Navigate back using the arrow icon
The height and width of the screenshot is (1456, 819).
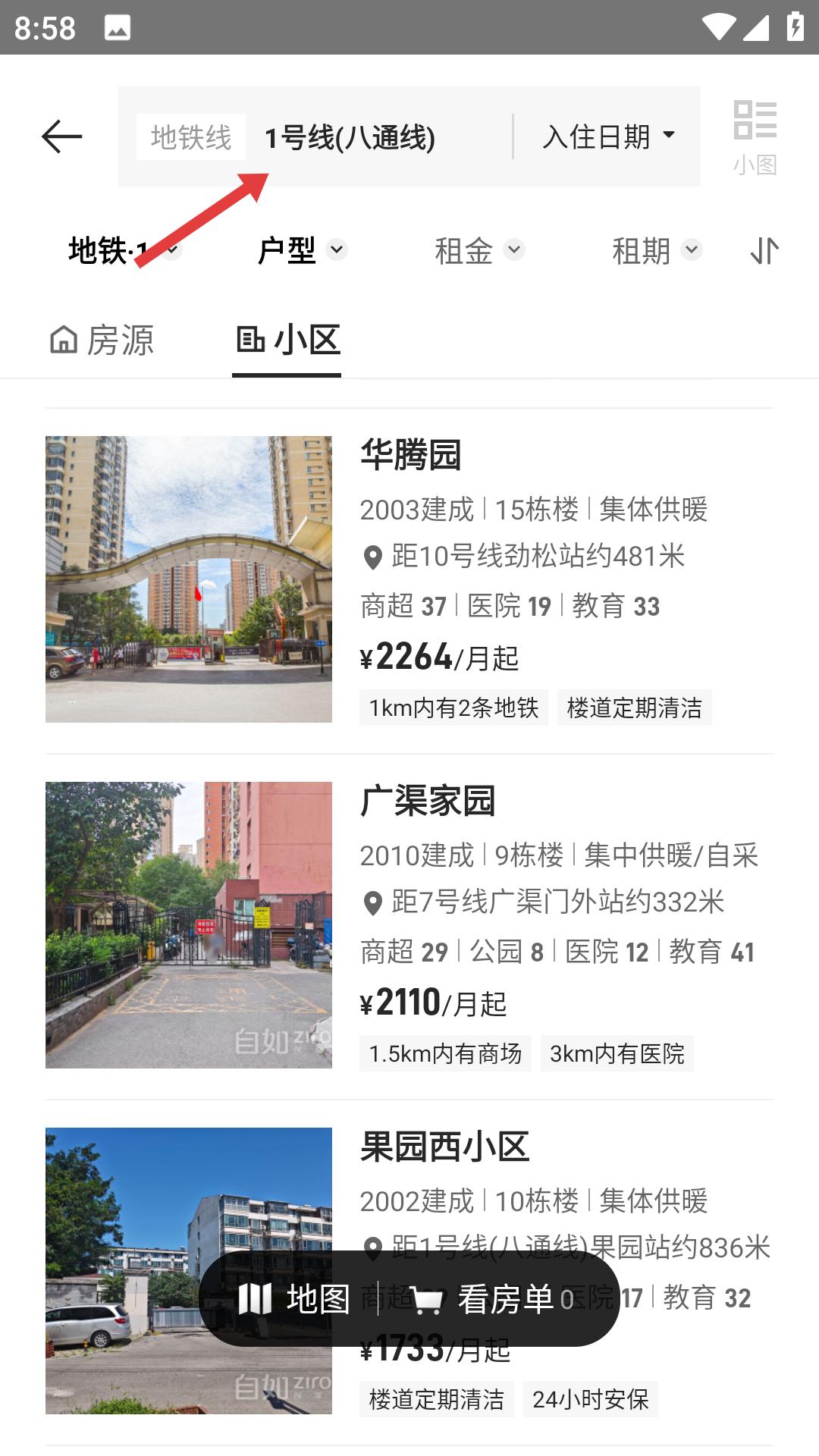point(61,135)
